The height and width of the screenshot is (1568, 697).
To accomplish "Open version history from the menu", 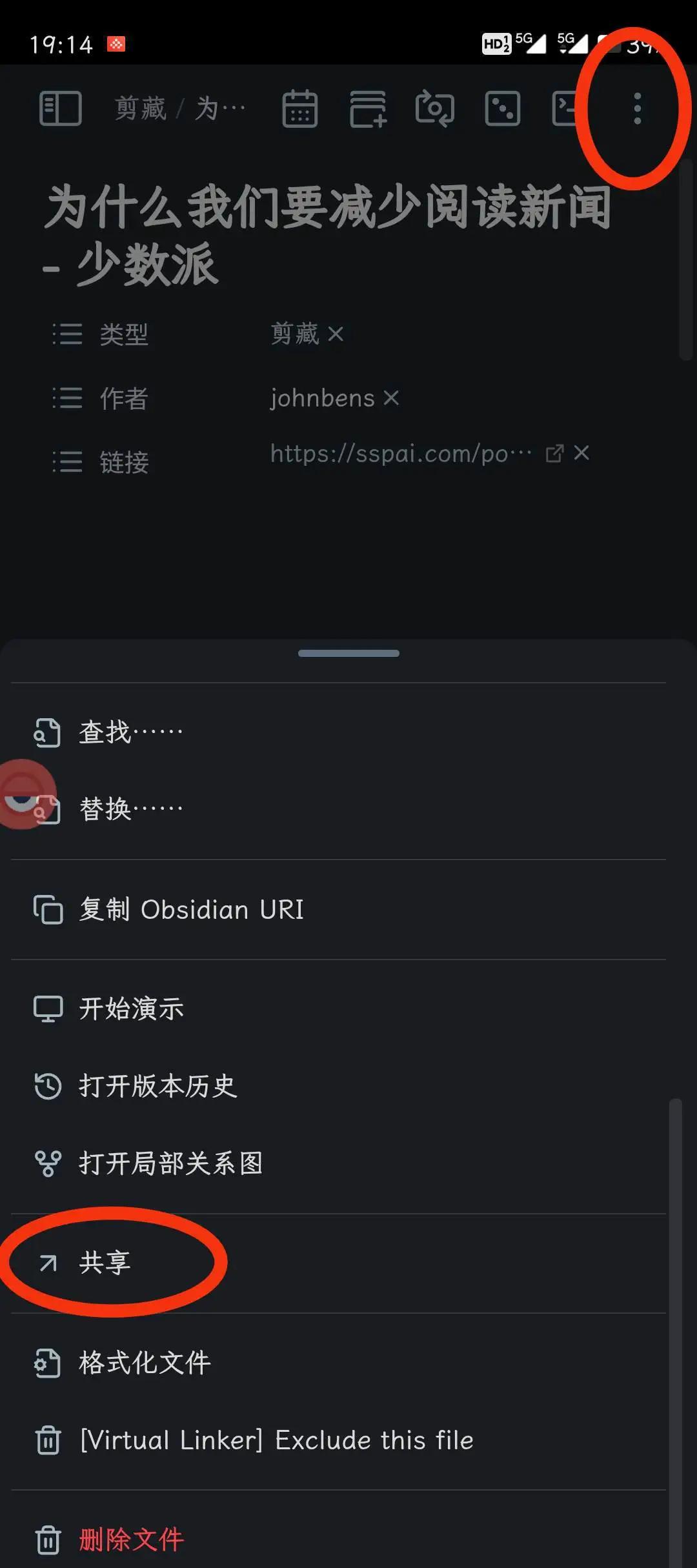I will pyautogui.click(x=157, y=1086).
